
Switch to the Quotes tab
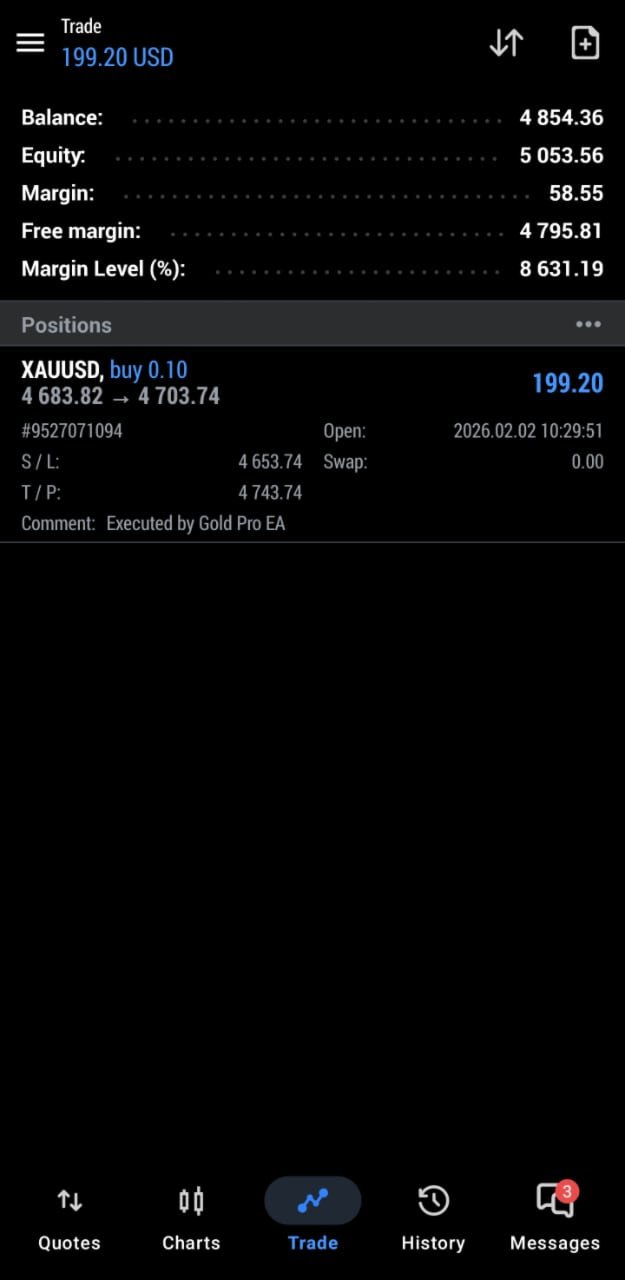69,1218
